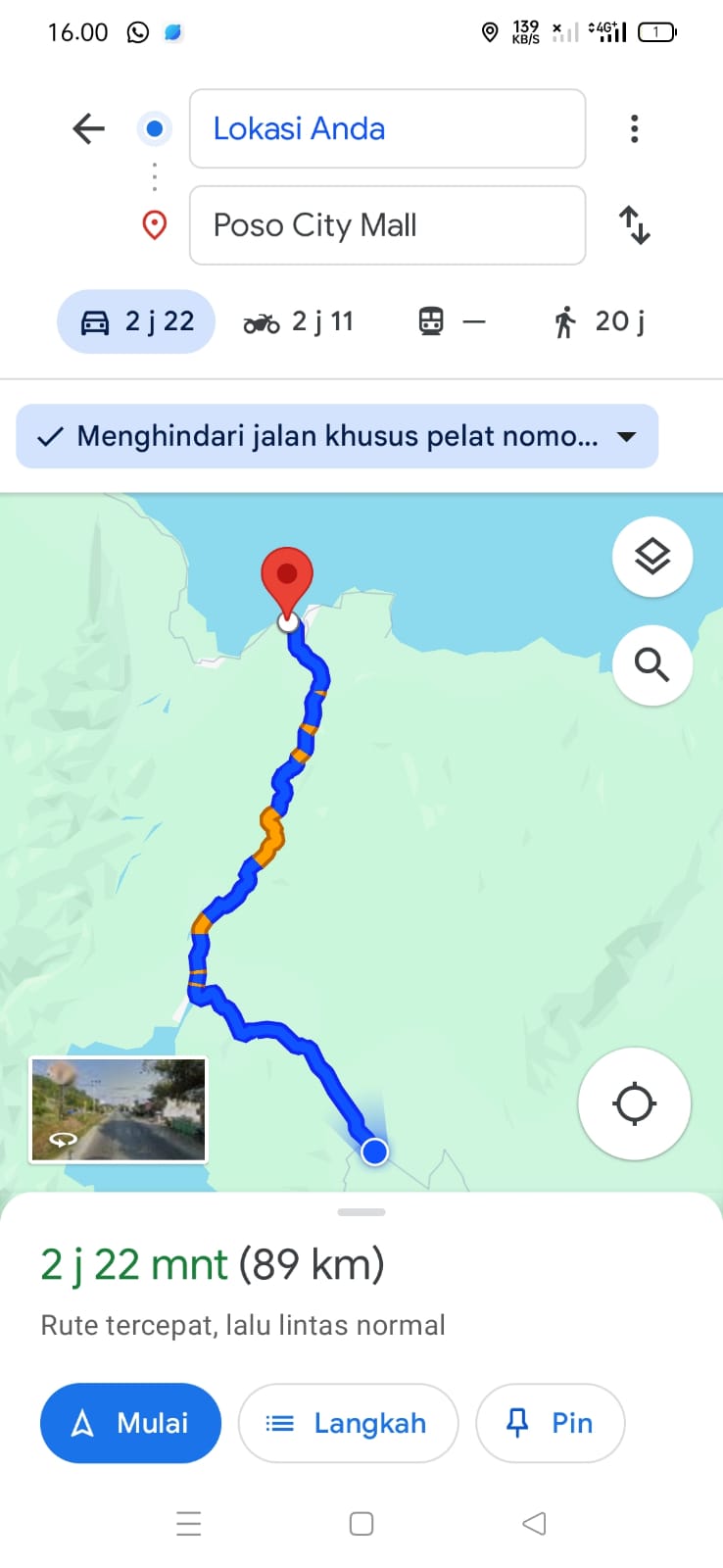Expand the Menghindari jalan khusus route options
Viewport: 723px width, 1568px height.
tap(337, 436)
